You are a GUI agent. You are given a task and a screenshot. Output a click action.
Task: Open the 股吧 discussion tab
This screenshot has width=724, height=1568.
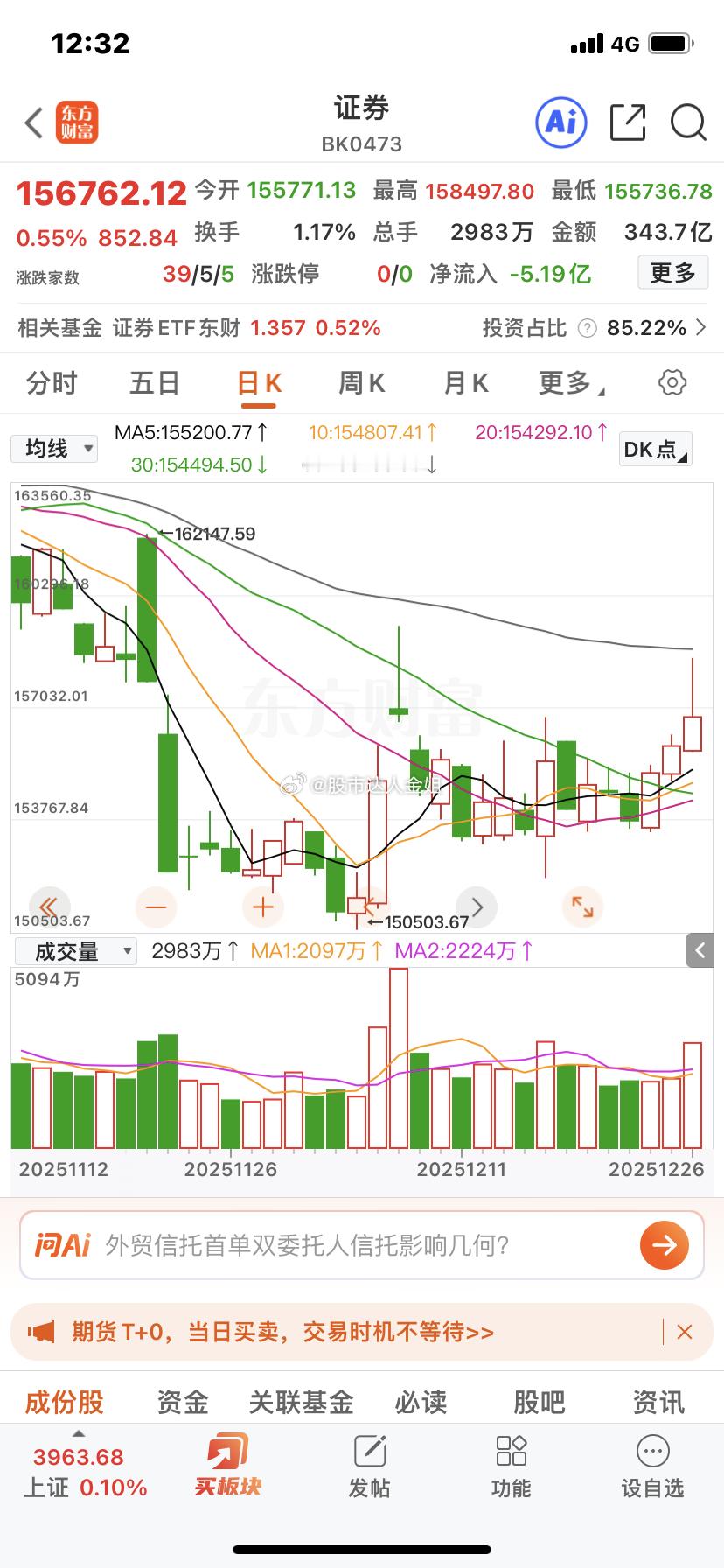[x=537, y=1401]
